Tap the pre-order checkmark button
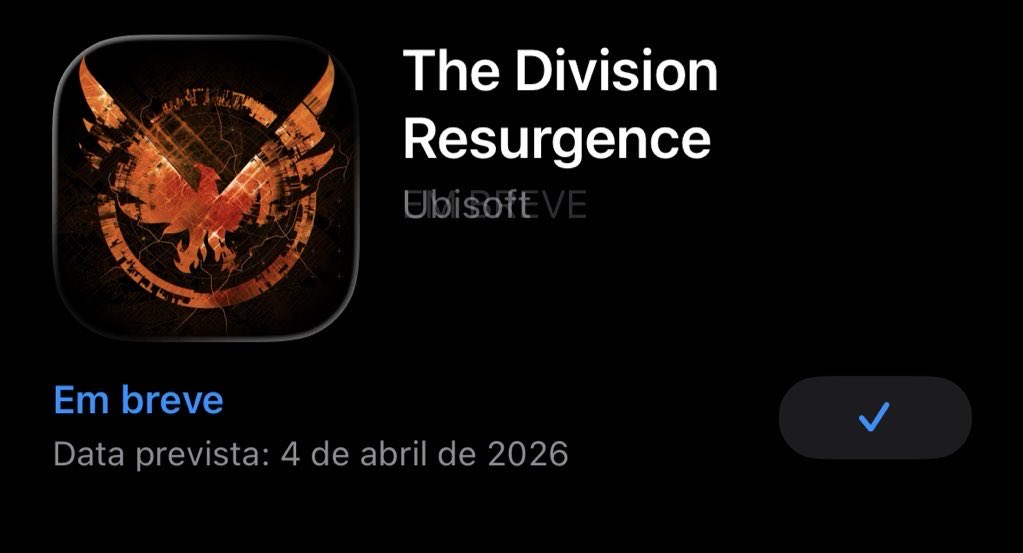 pos(875,417)
